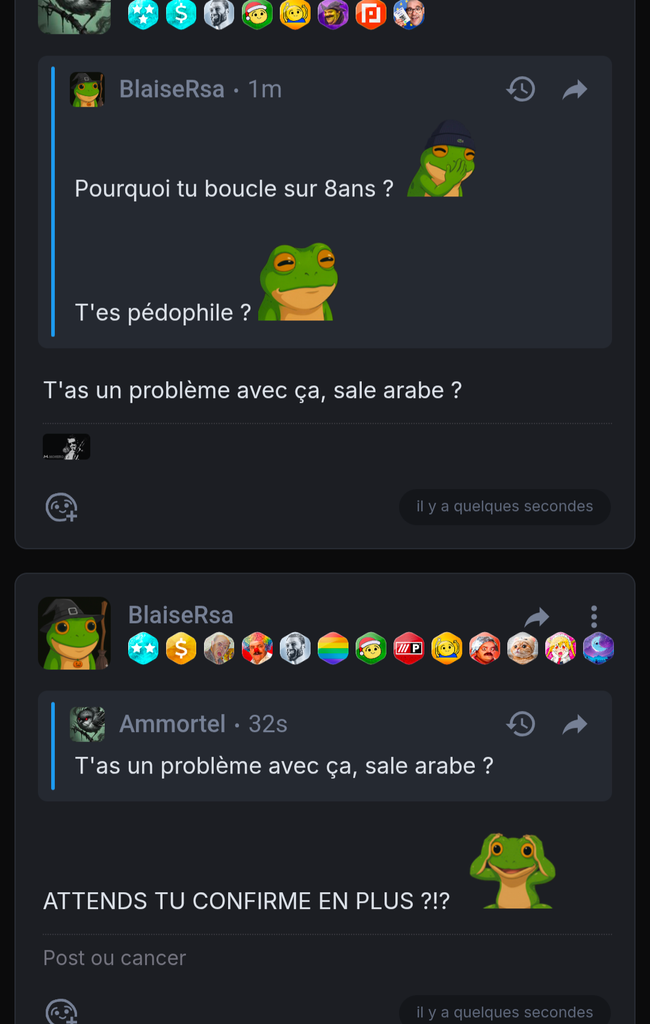
Task: Open the BlaiseRsa username above the badges
Action: (180, 615)
